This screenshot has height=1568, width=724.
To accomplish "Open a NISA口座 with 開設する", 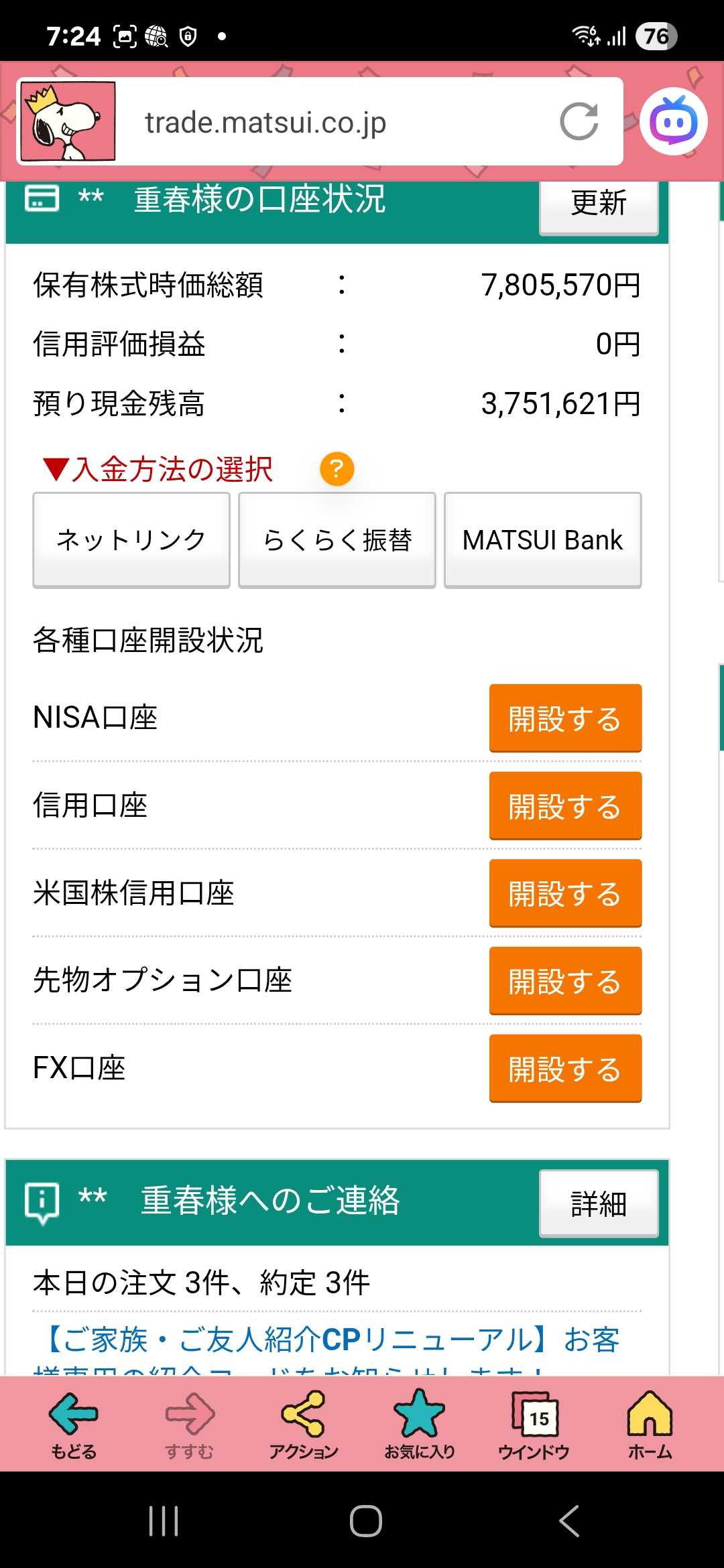I will 565,718.
